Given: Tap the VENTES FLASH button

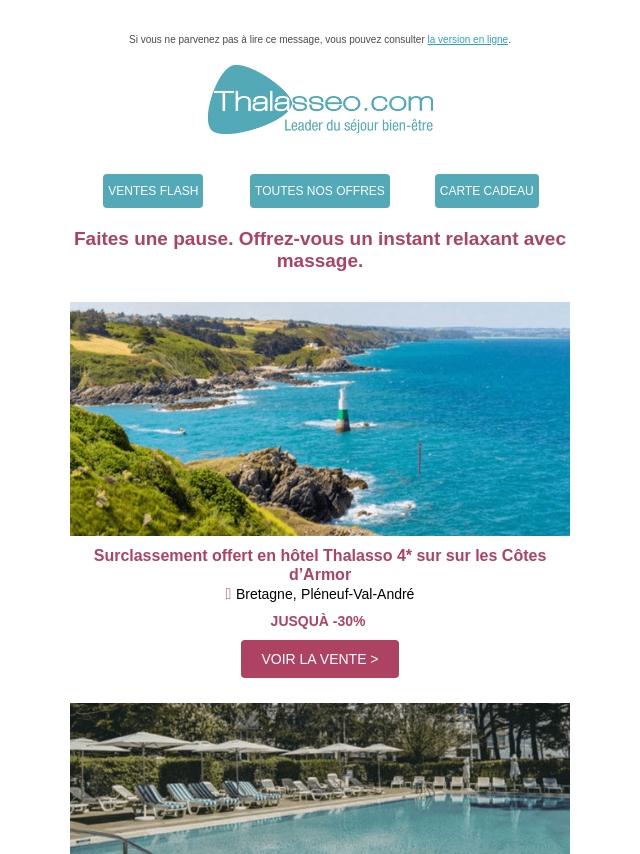Looking at the screenshot, I should point(153,191).
